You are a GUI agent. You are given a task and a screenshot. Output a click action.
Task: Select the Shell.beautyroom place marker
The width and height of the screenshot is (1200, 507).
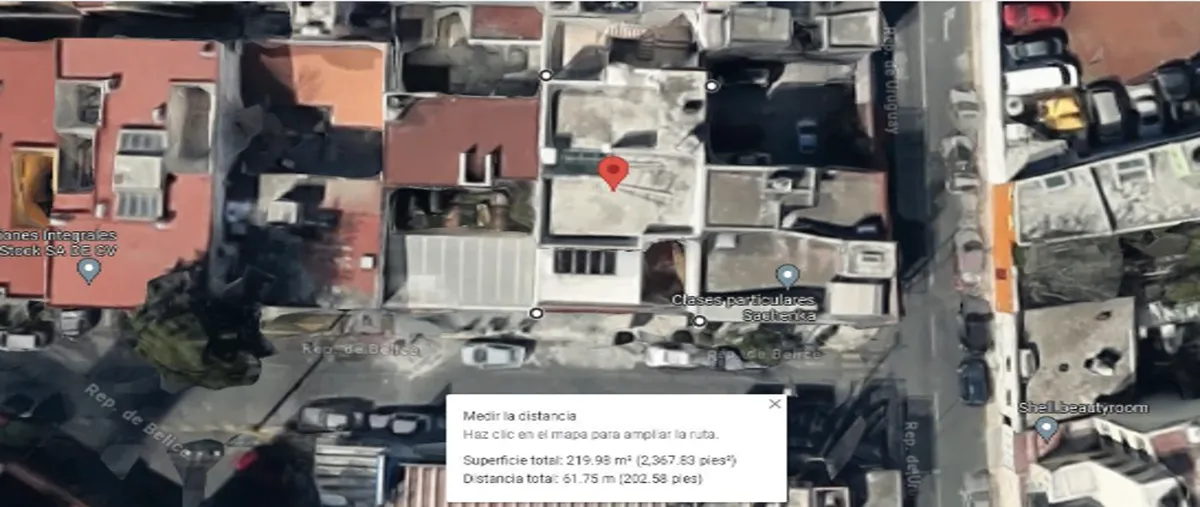click(1046, 429)
